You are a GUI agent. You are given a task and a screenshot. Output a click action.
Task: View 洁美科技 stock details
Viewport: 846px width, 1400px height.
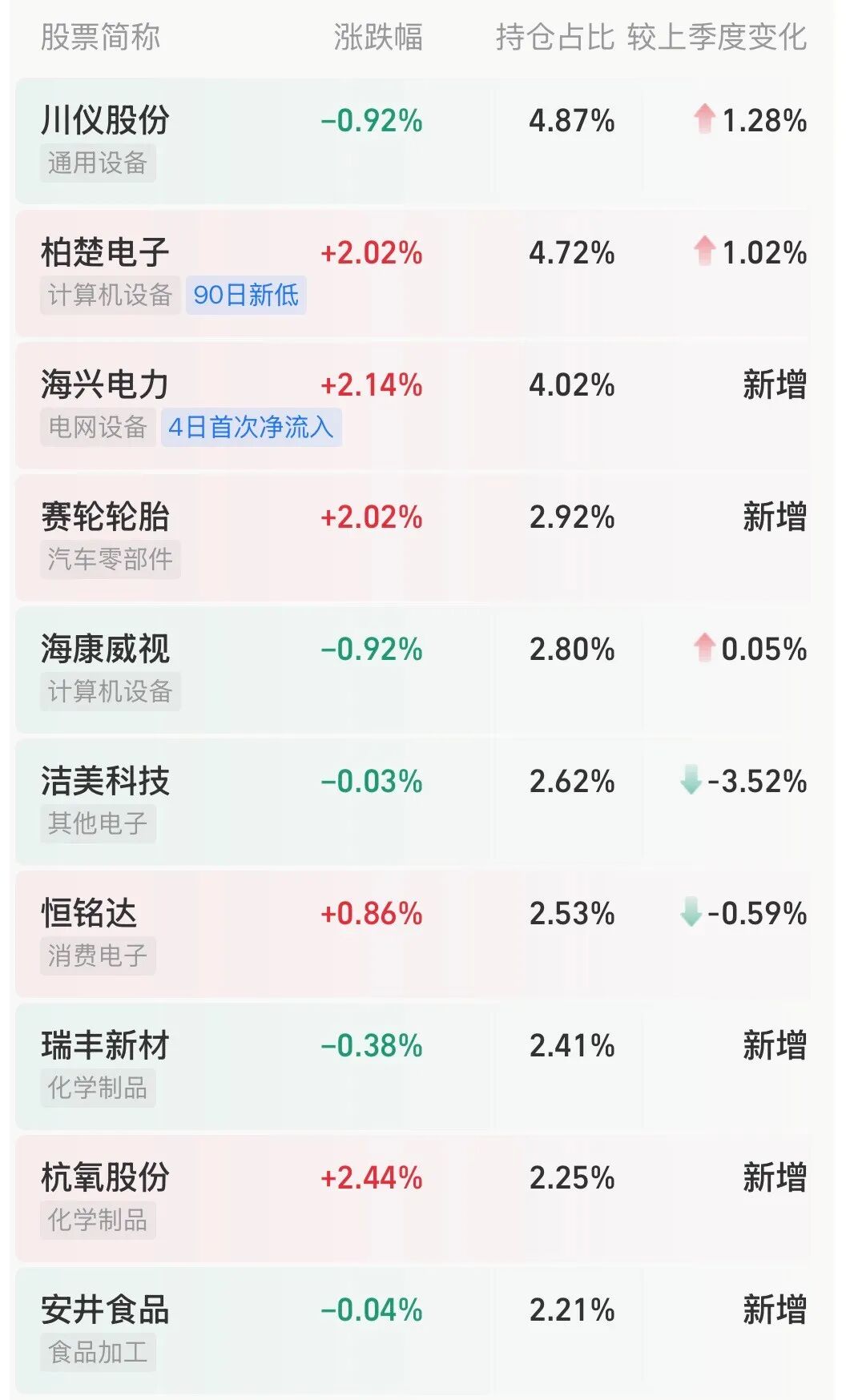[105, 782]
